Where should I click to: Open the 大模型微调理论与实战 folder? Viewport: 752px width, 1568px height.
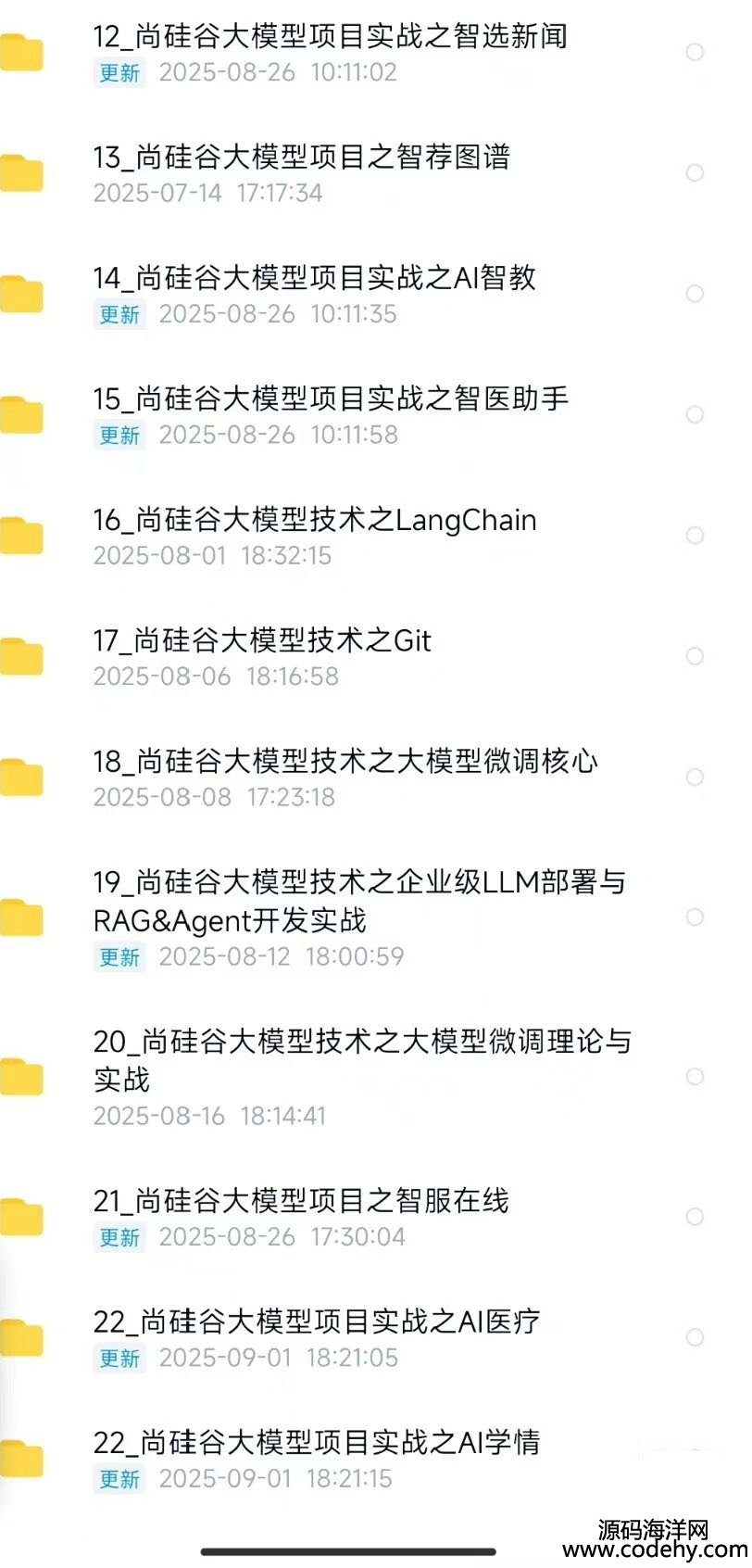[361, 1060]
